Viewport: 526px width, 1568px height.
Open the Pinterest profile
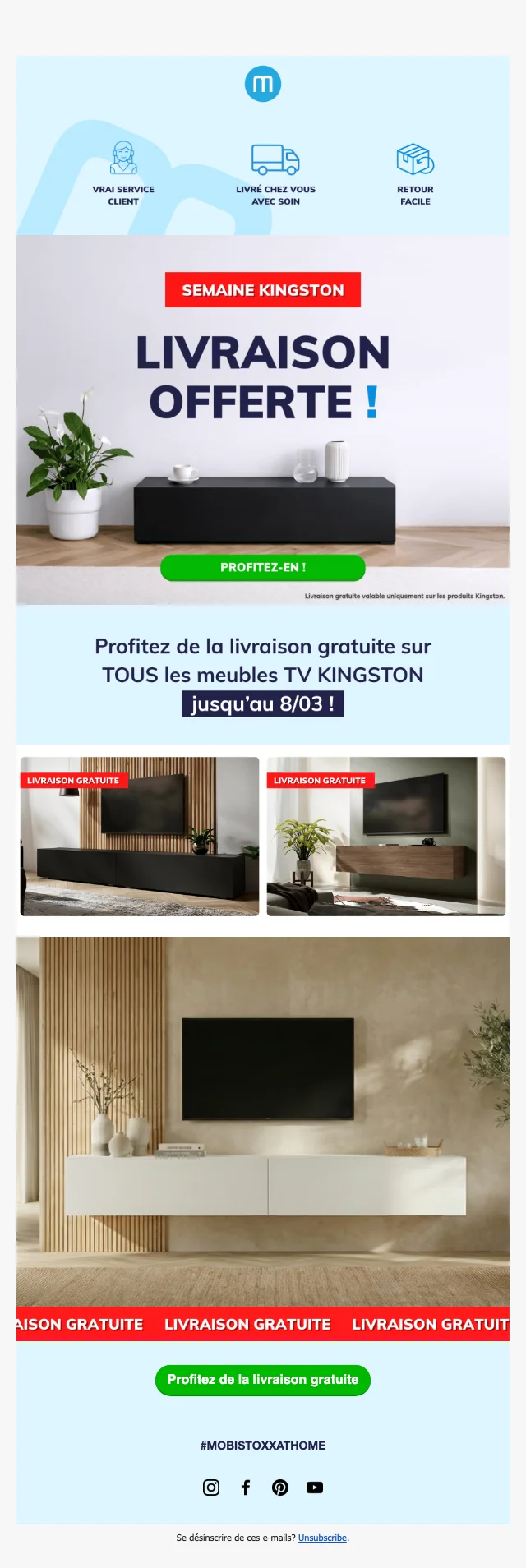[280, 1487]
